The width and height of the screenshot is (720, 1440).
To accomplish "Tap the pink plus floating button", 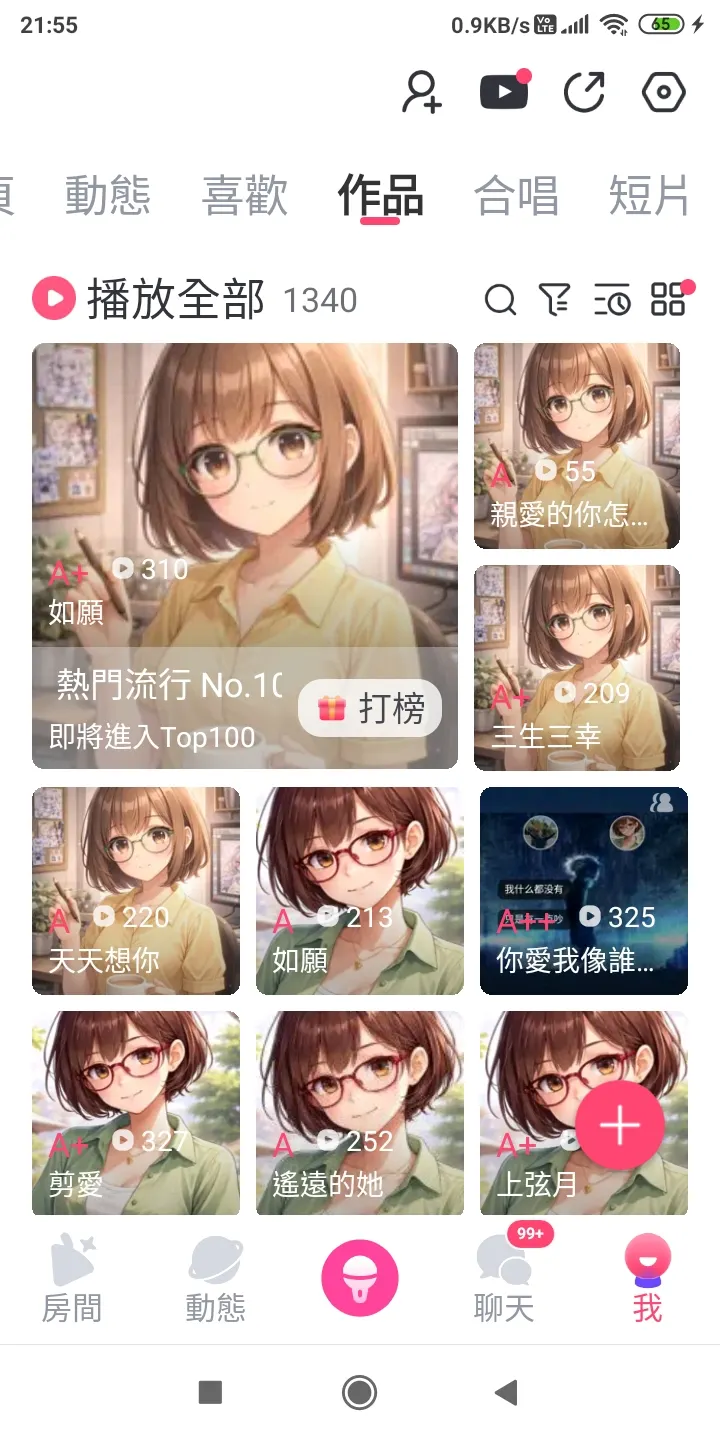I will click(620, 1125).
